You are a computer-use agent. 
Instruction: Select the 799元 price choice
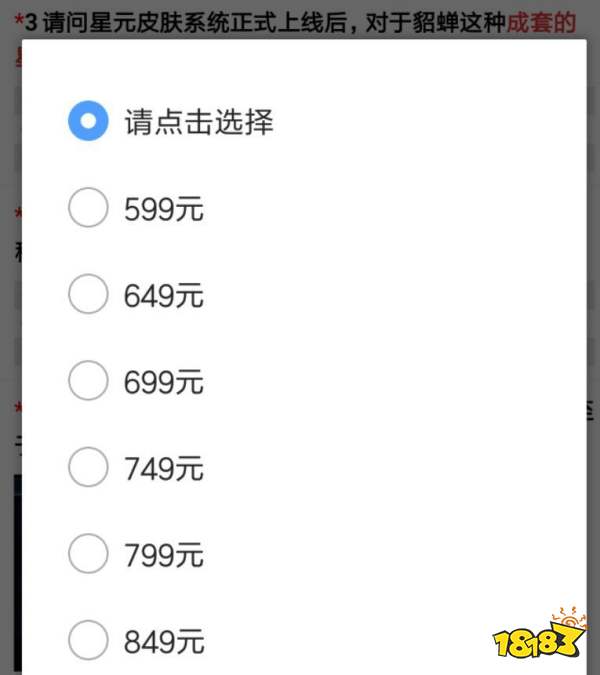point(88,553)
